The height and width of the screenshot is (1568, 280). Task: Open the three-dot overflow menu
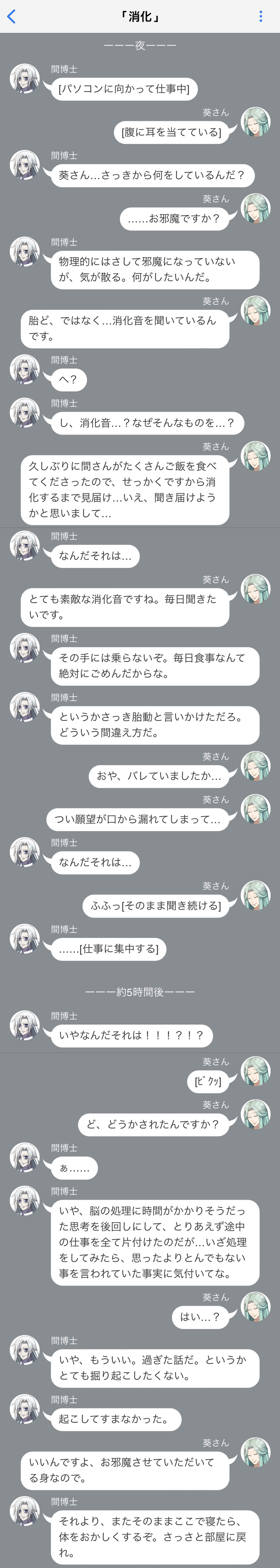click(261, 16)
